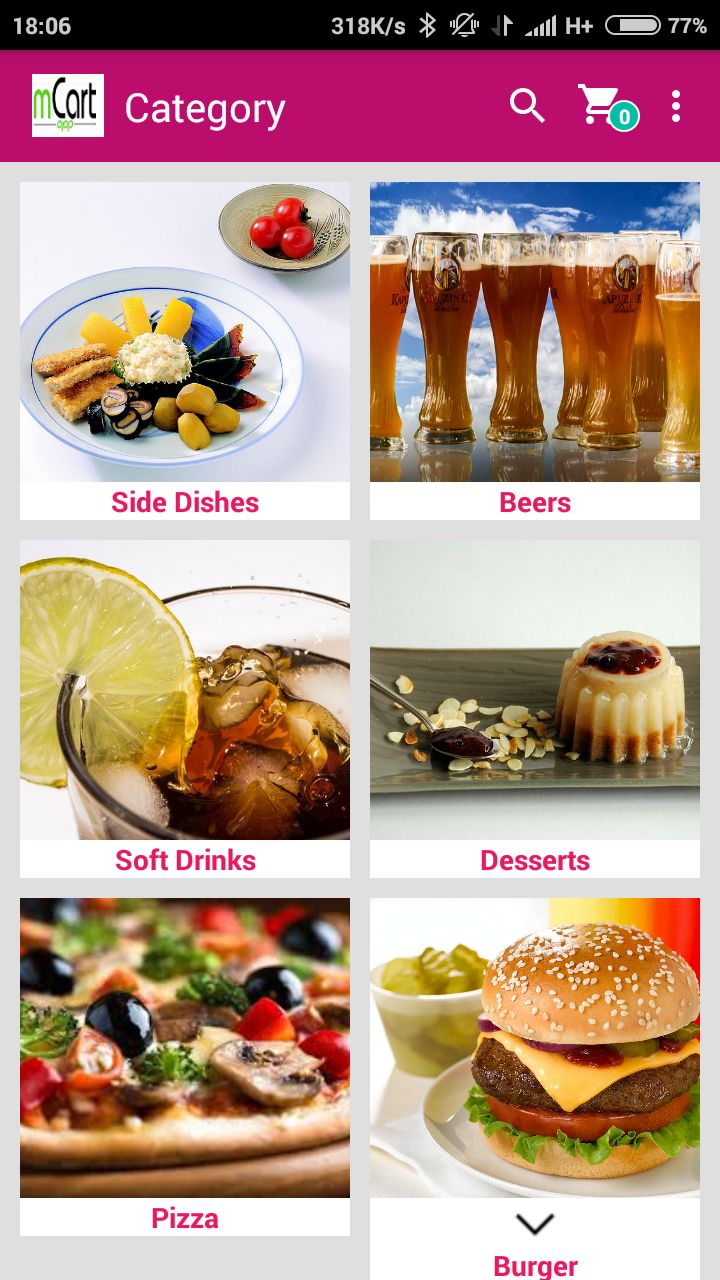View the shopping cart
Screen dimensions: 720x1280
coord(602,106)
